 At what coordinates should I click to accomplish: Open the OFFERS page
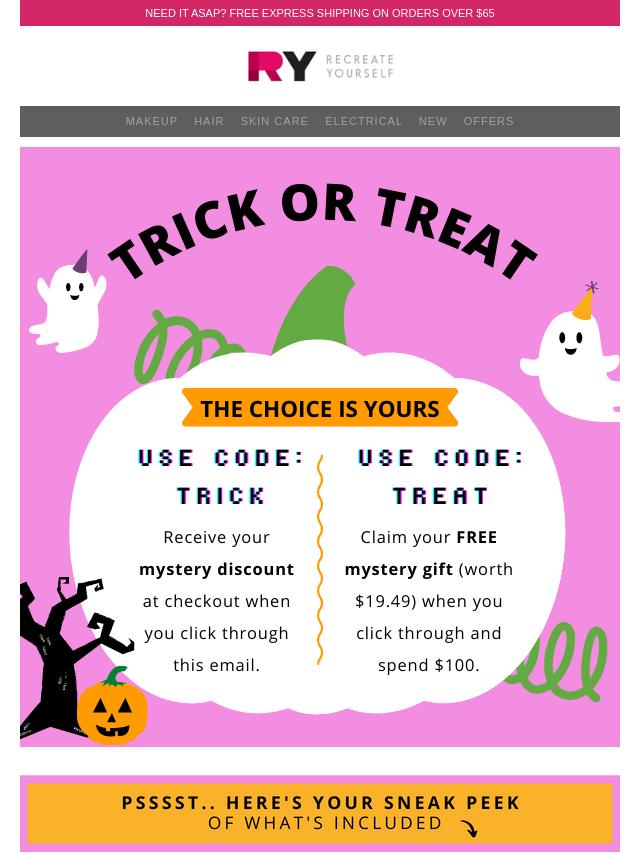pos(488,121)
